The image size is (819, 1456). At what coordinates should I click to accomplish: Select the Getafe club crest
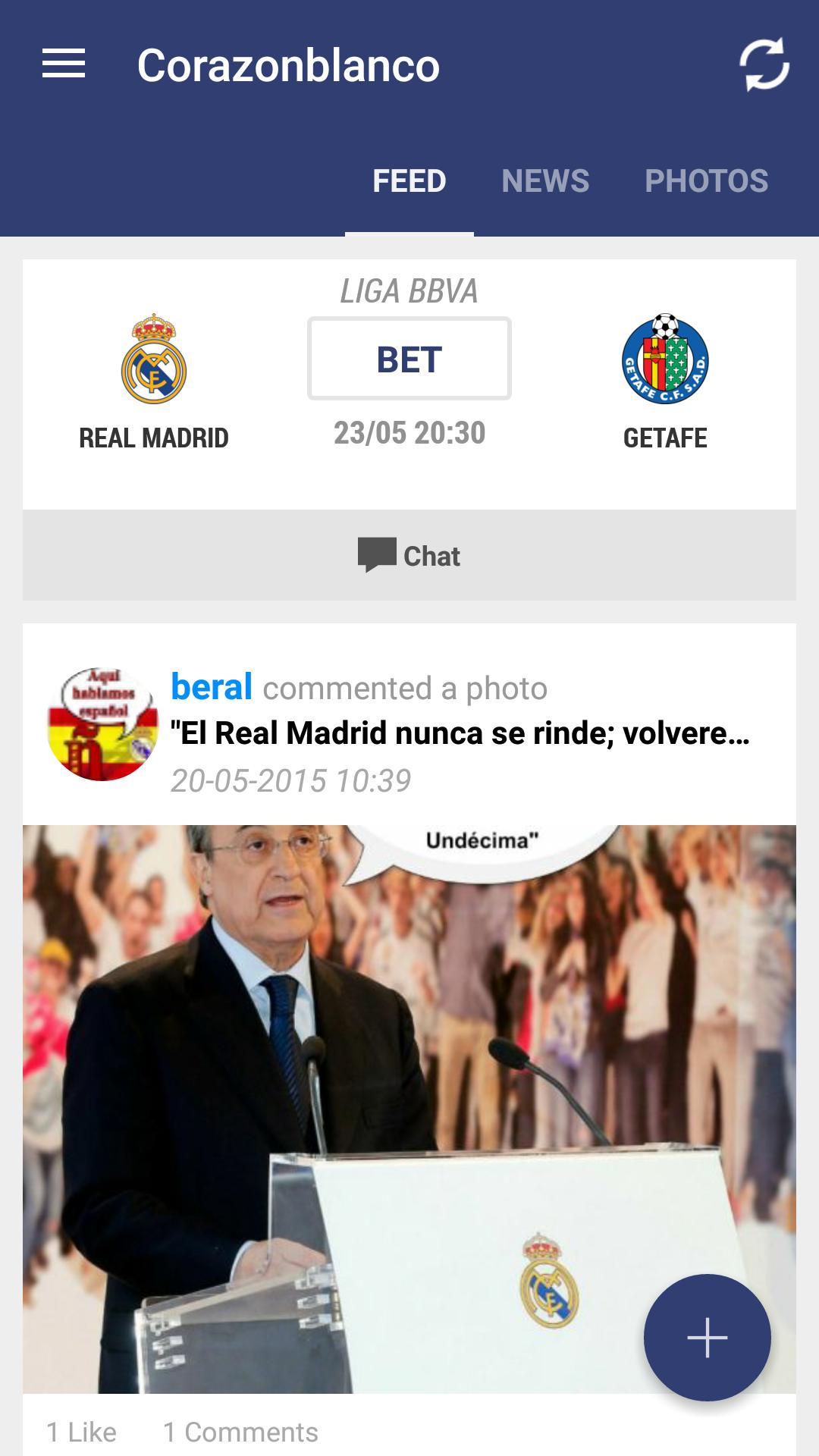point(666,358)
